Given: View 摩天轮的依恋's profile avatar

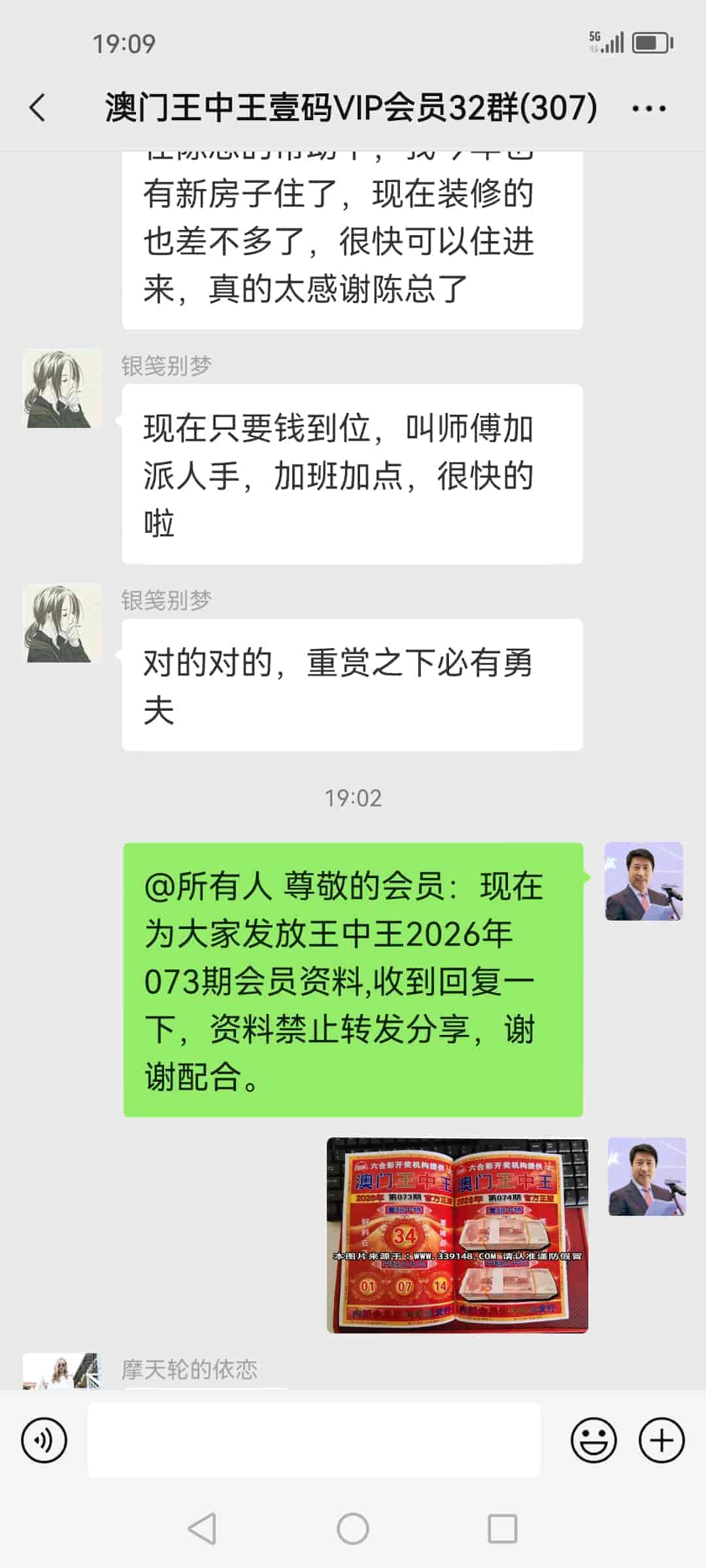Looking at the screenshot, I should point(61,1370).
